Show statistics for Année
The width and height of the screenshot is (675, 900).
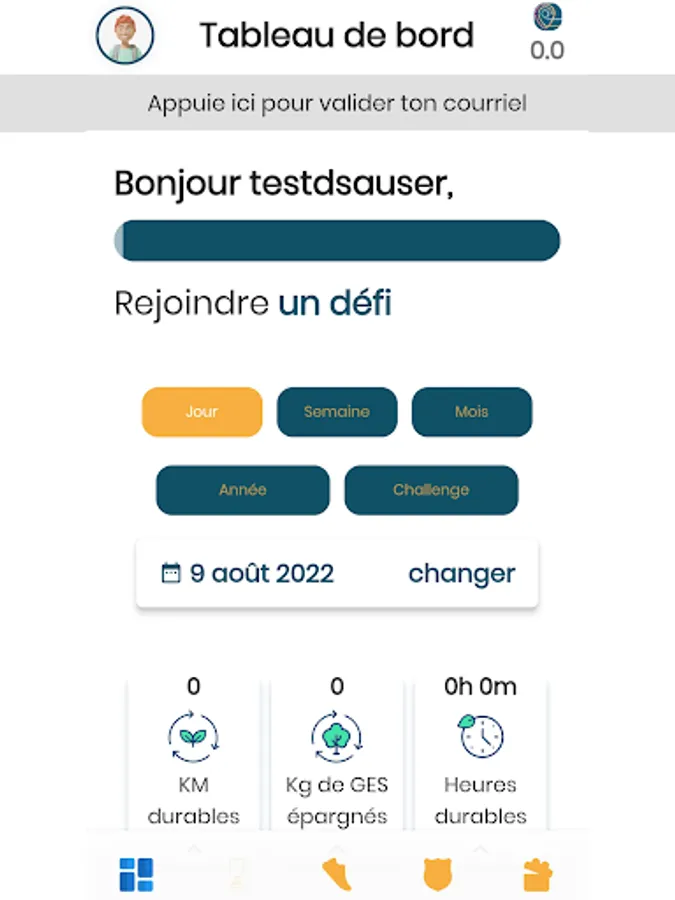click(243, 490)
